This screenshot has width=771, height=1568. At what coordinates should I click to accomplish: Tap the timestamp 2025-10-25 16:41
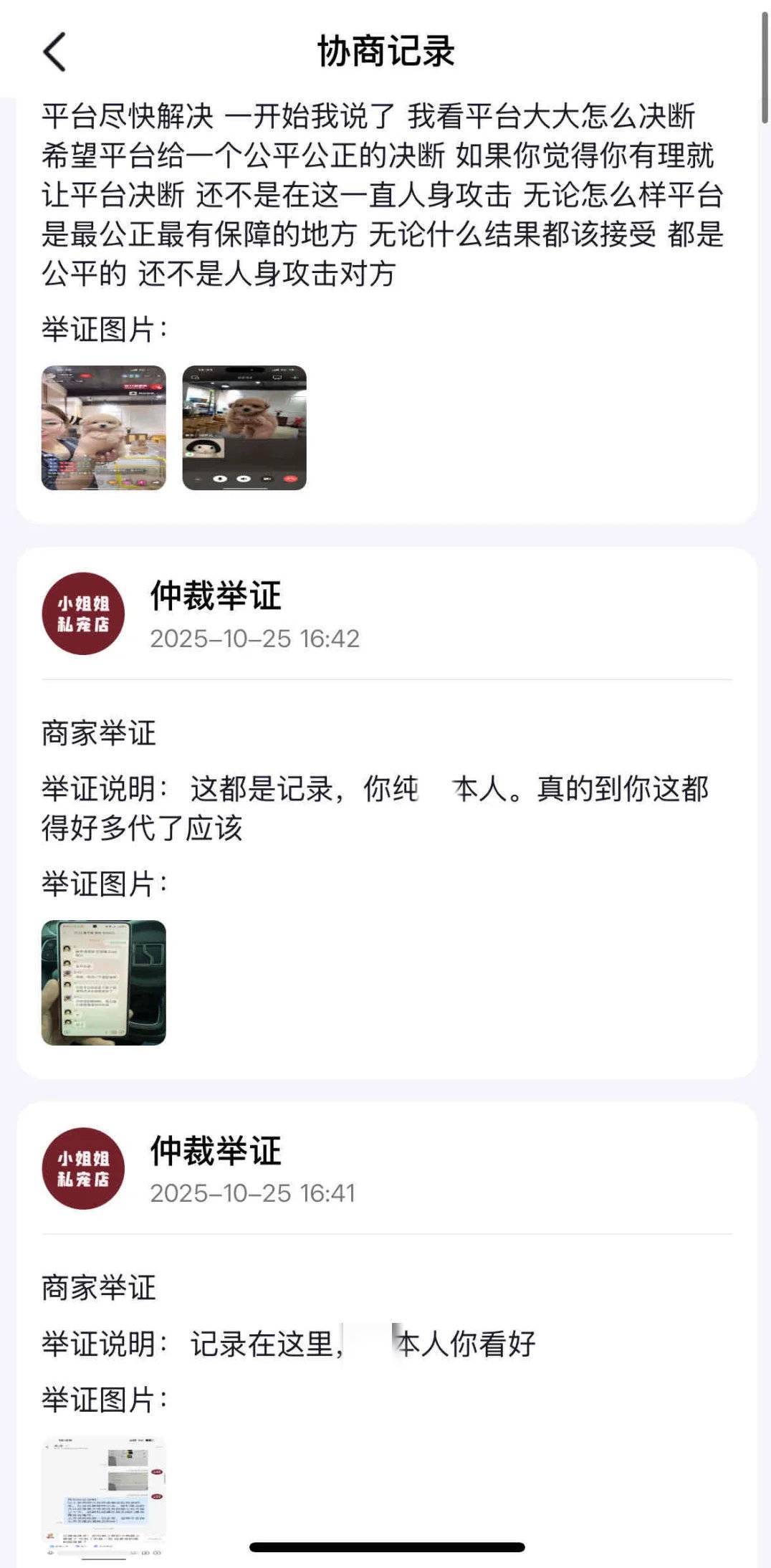coord(254,1193)
